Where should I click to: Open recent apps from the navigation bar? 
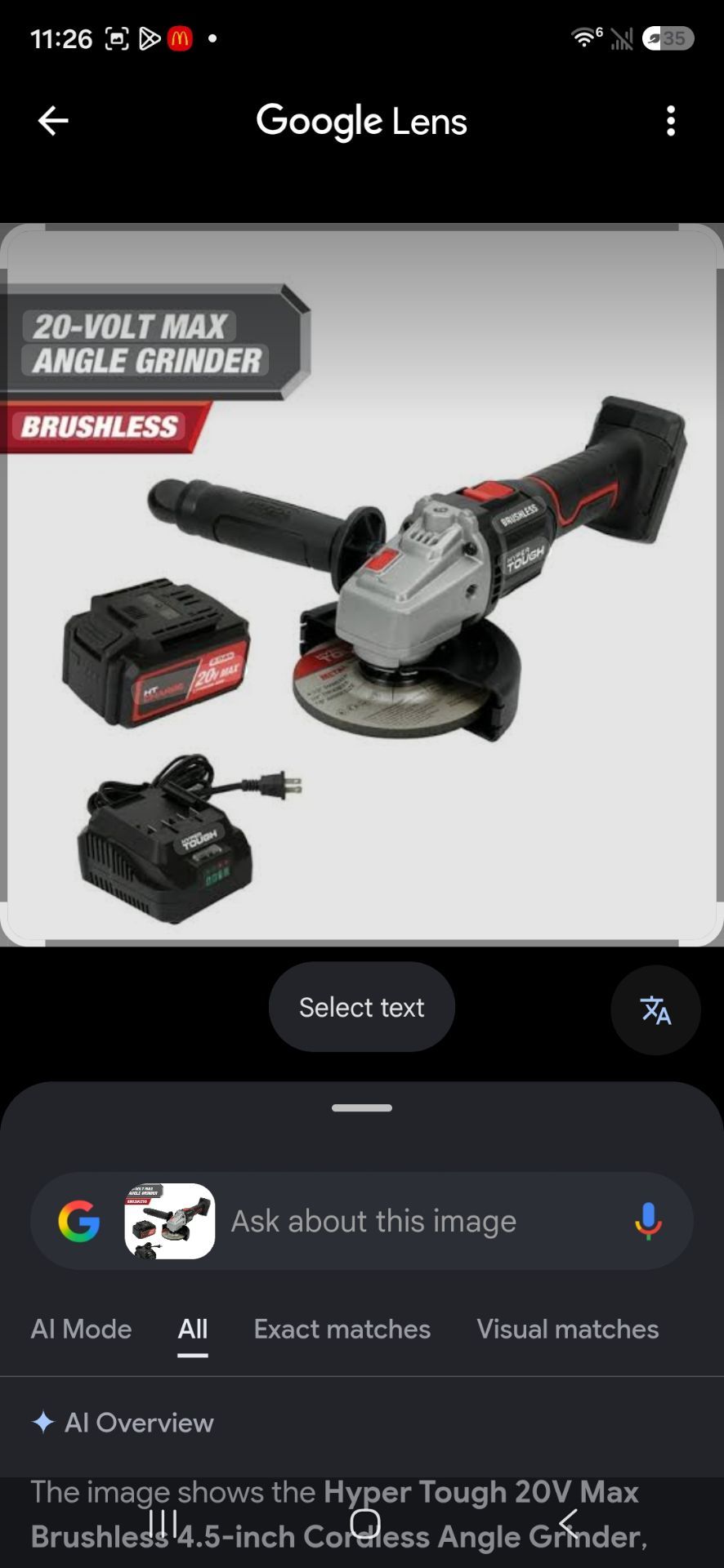tap(163, 1523)
